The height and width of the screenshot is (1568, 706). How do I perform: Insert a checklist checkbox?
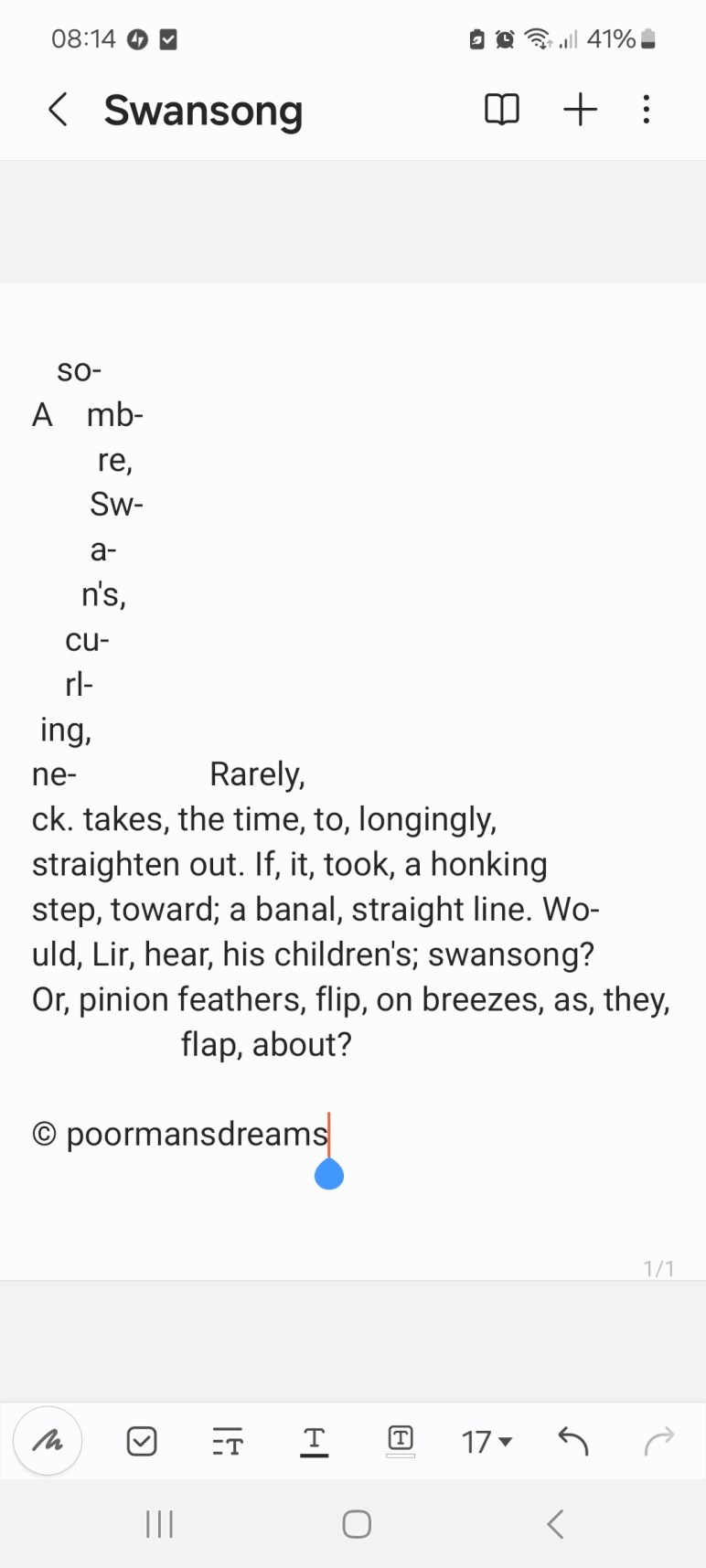142,1442
